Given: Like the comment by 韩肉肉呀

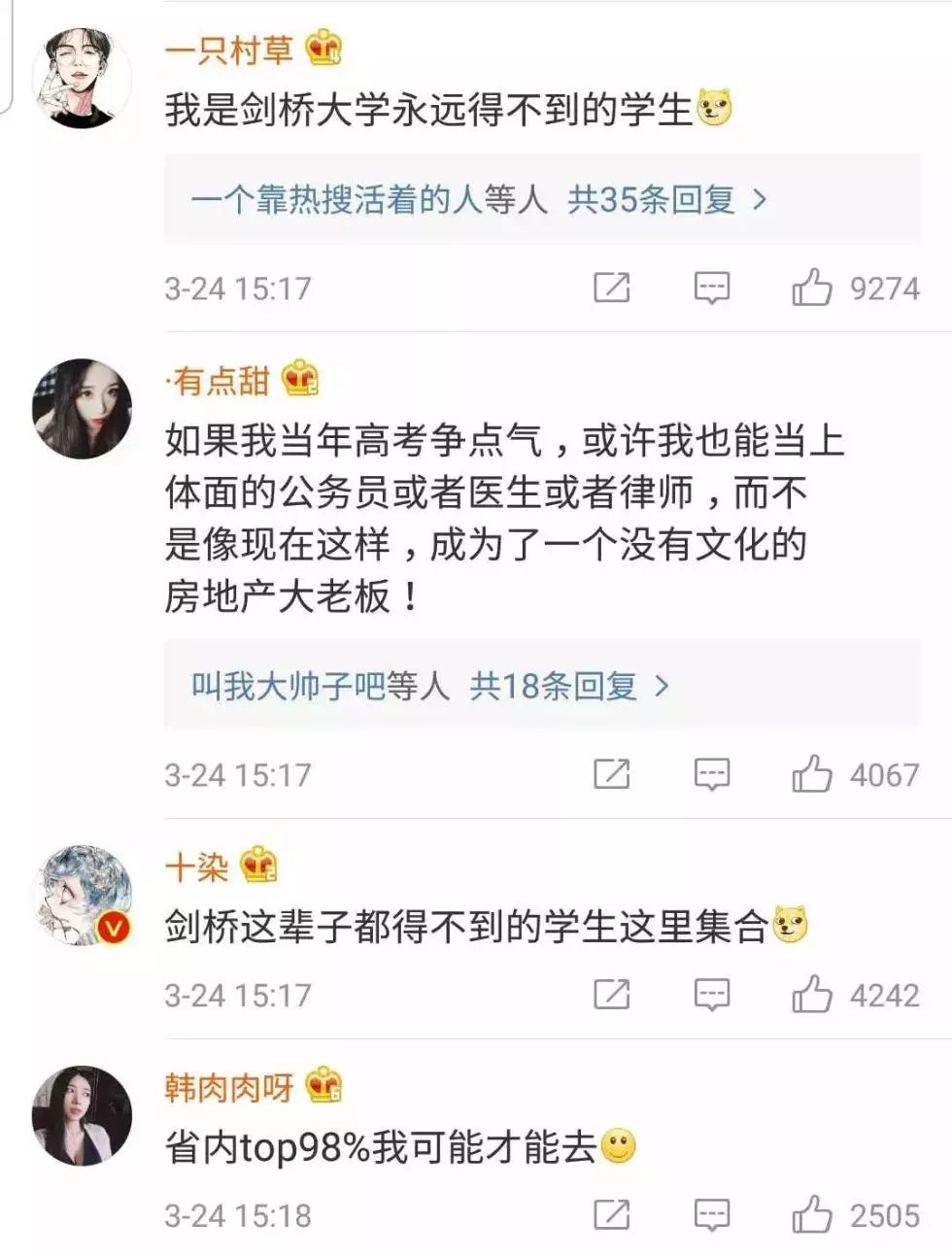Looking at the screenshot, I should click(812, 1215).
